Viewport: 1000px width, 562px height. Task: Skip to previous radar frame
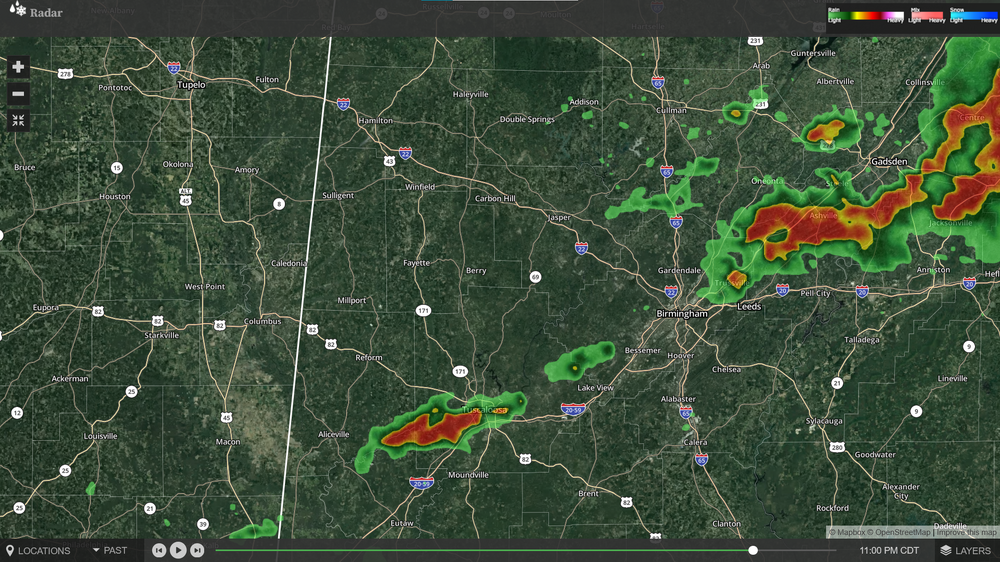(x=159, y=550)
